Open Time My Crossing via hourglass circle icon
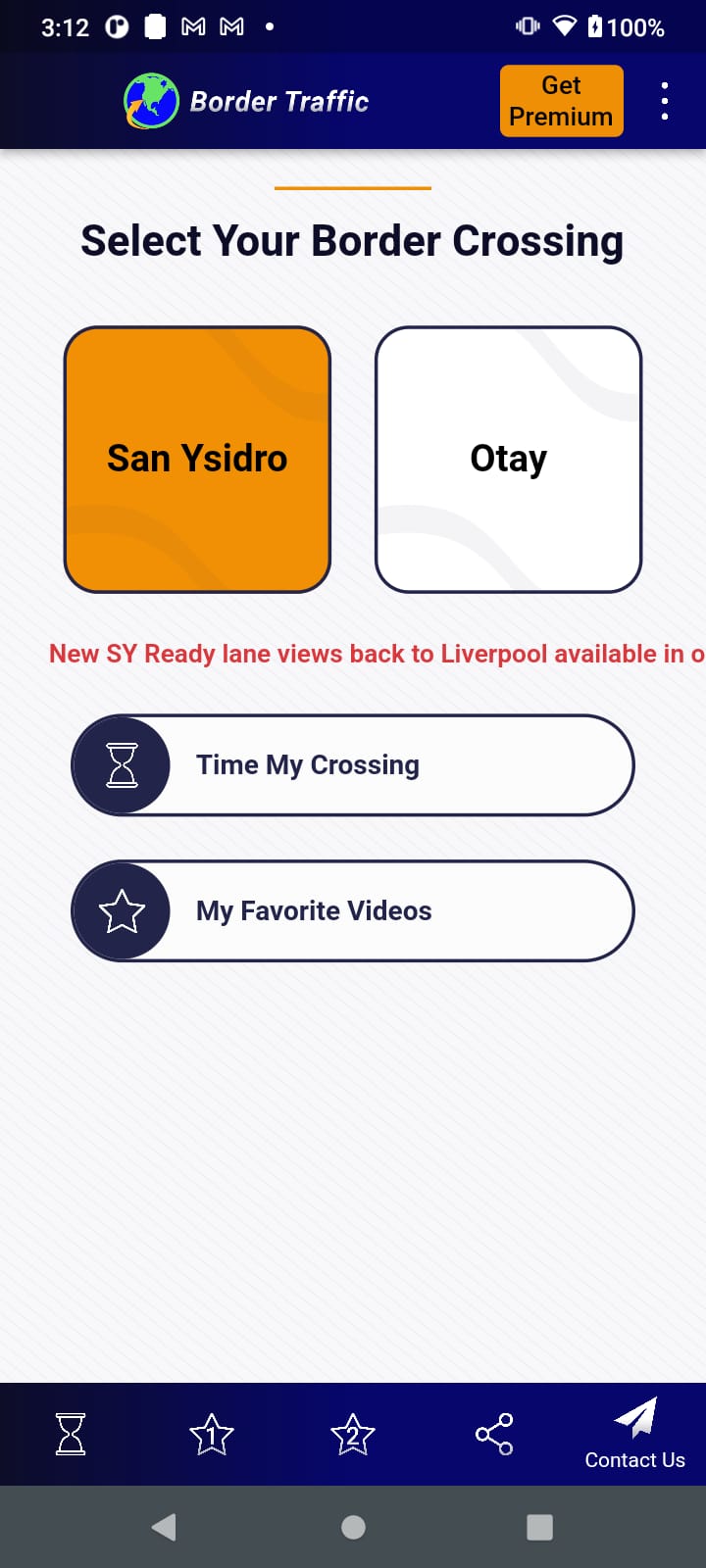The height and width of the screenshot is (1568, 706). [122, 764]
